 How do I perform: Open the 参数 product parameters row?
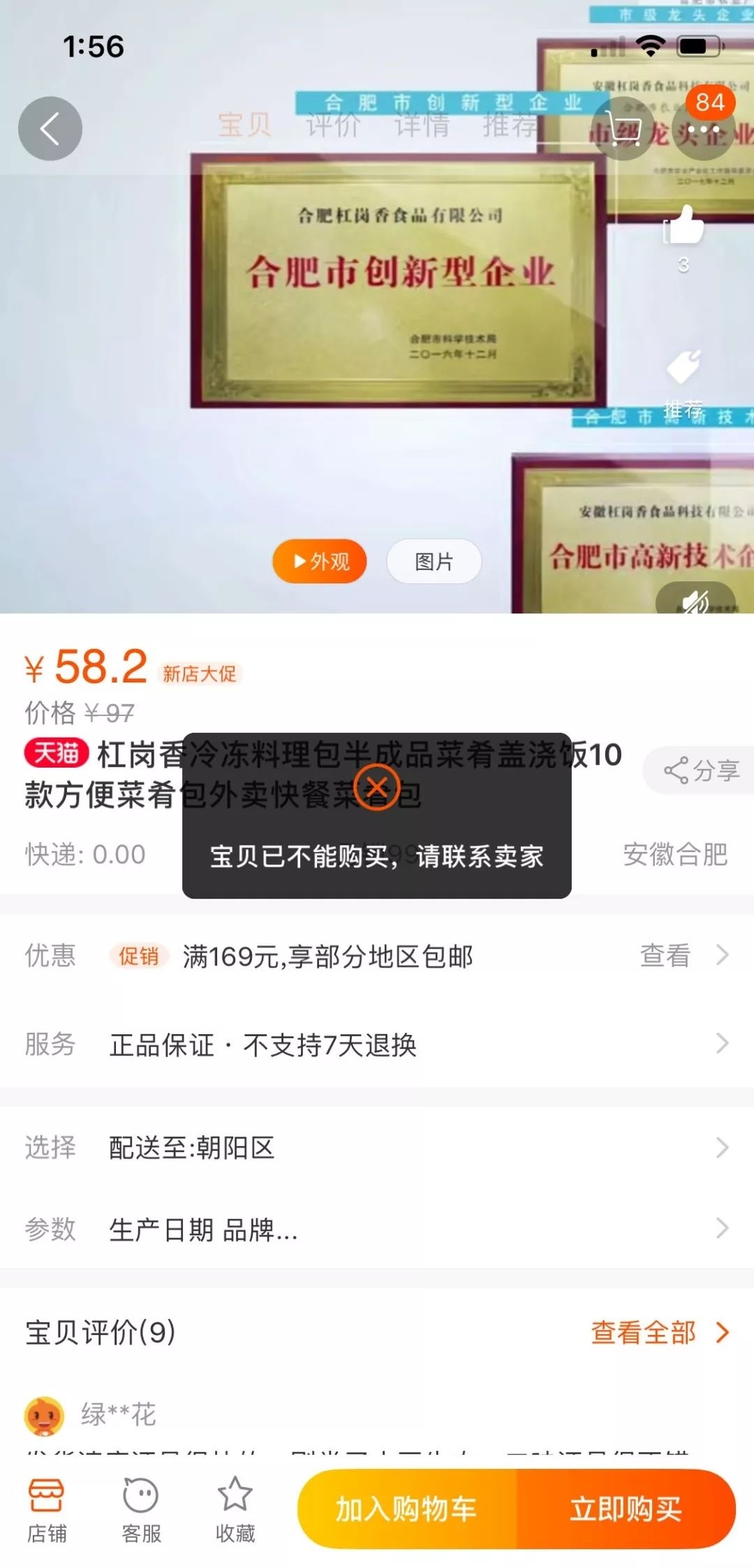[x=377, y=1230]
